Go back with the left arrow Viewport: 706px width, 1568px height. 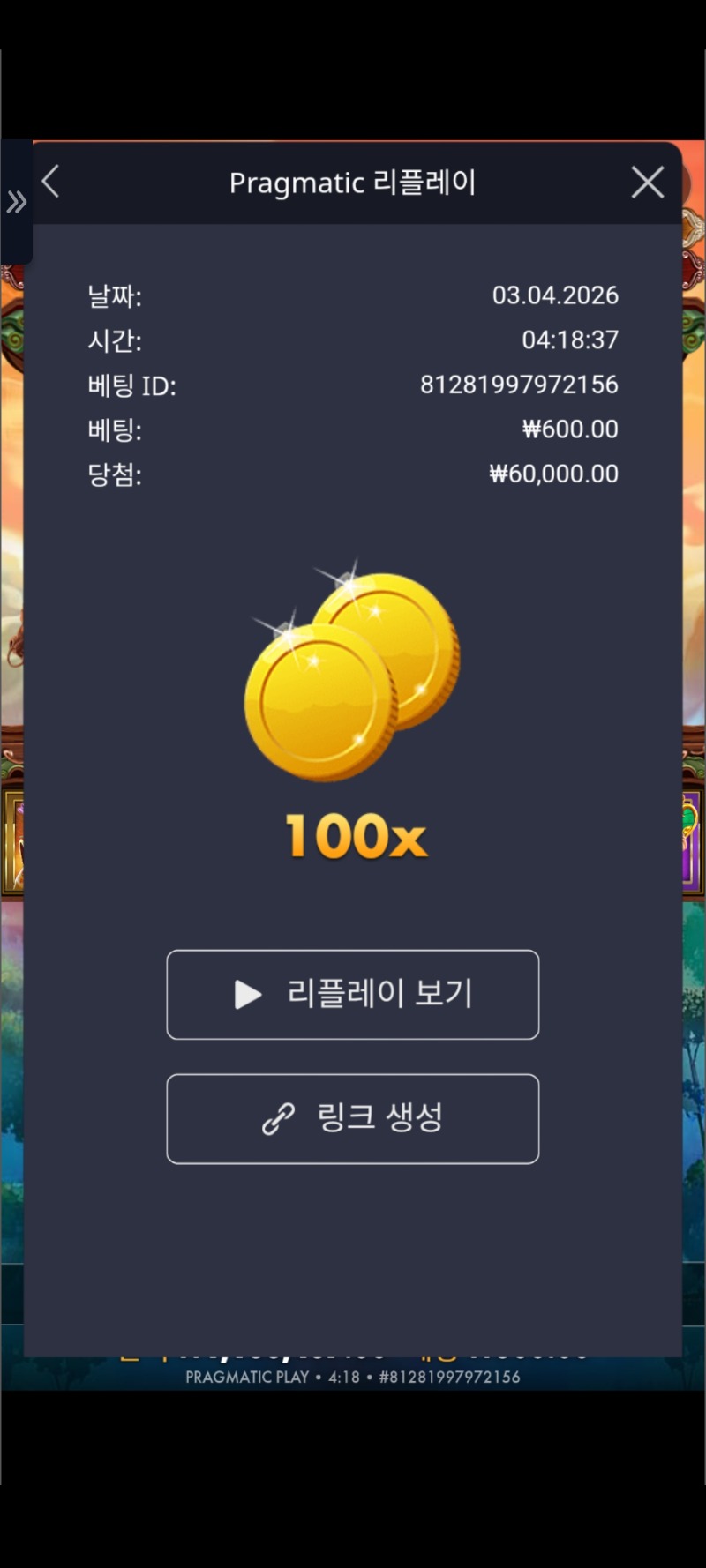(x=51, y=182)
